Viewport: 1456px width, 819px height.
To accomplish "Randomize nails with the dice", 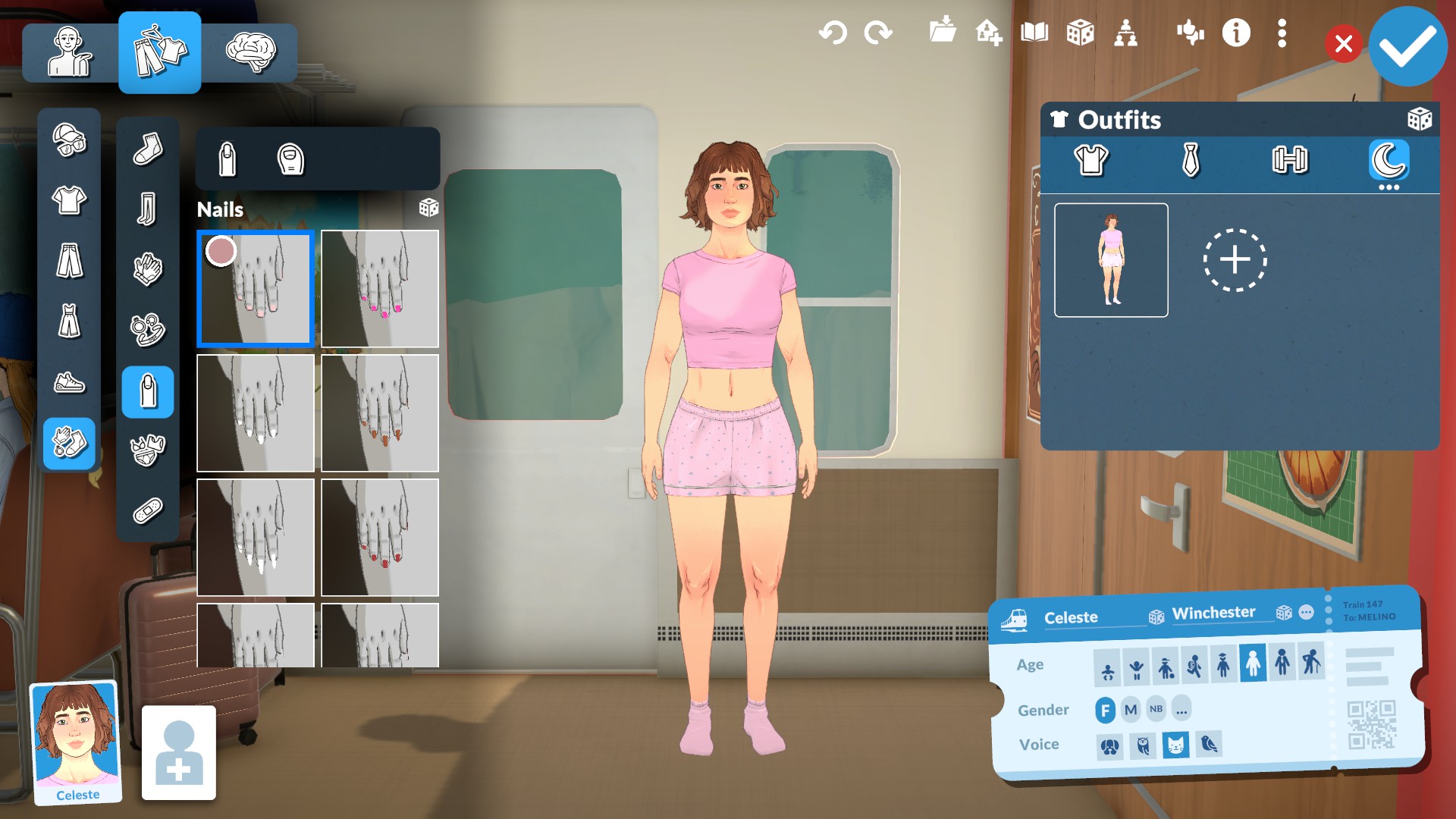I will (x=428, y=208).
